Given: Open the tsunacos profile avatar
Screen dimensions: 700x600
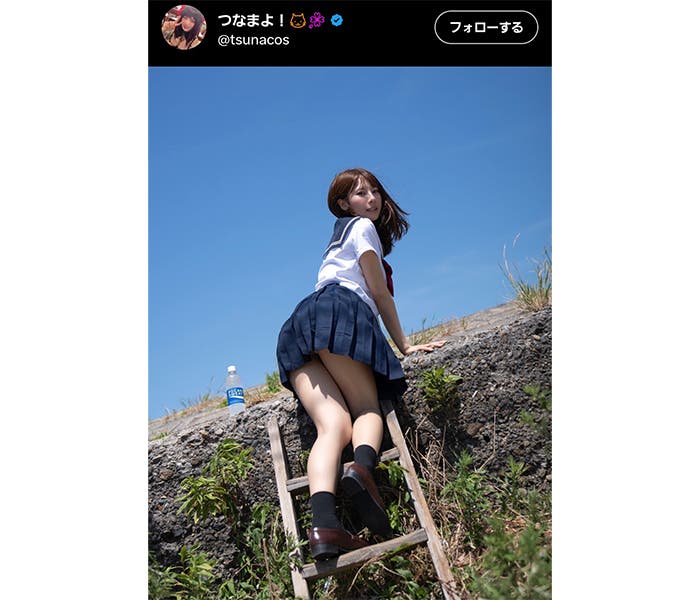Looking at the screenshot, I should (183, 27).
